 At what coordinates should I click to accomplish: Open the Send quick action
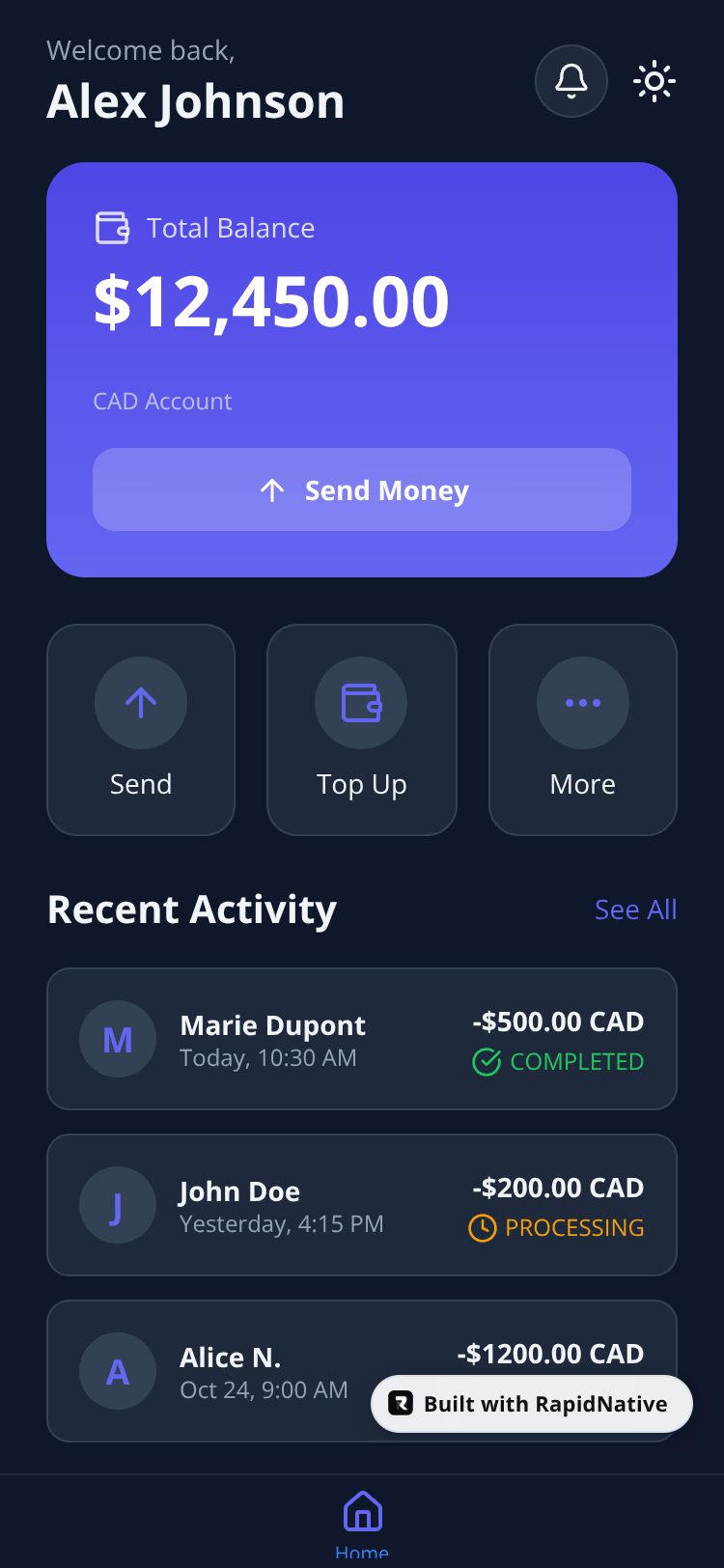click(141, 730)
